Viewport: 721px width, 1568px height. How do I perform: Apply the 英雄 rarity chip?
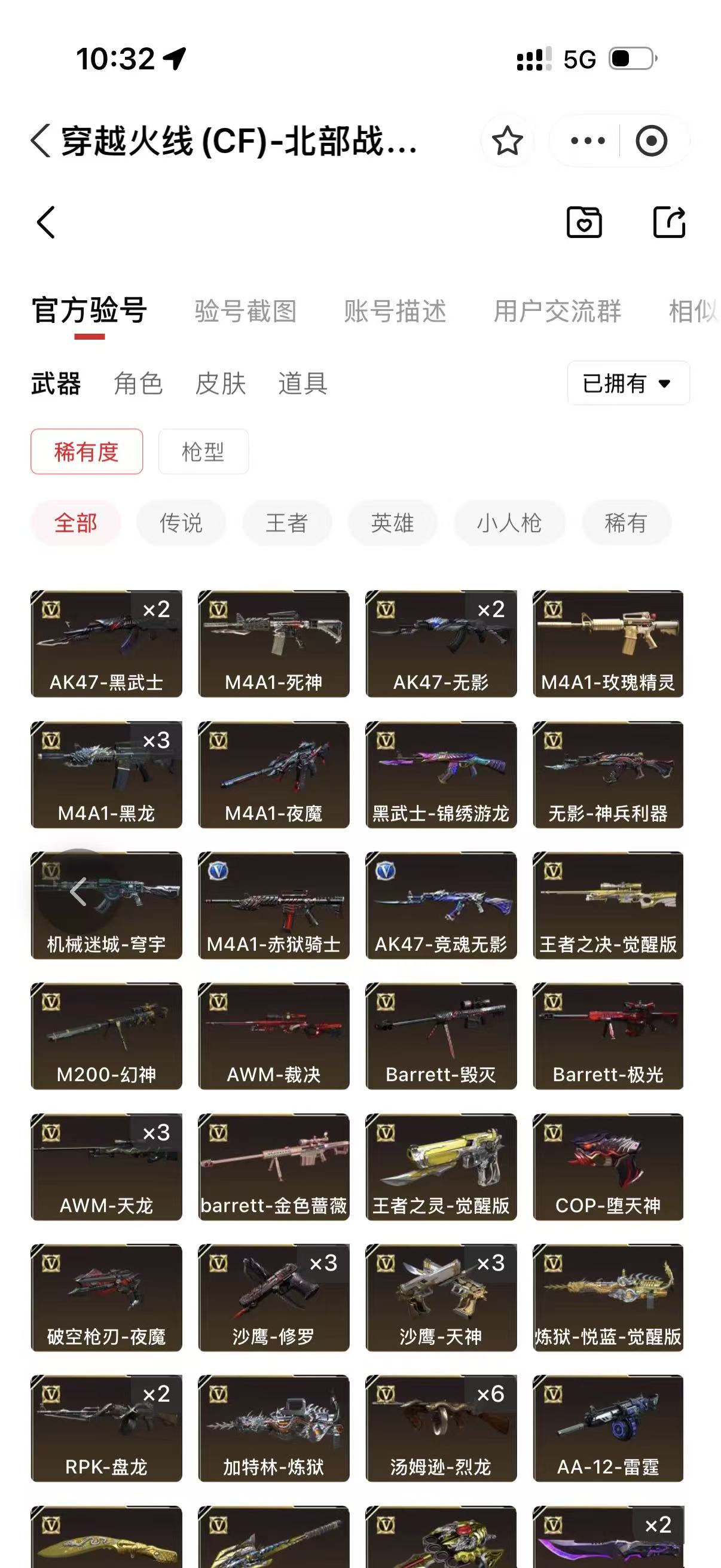(392, 523)
